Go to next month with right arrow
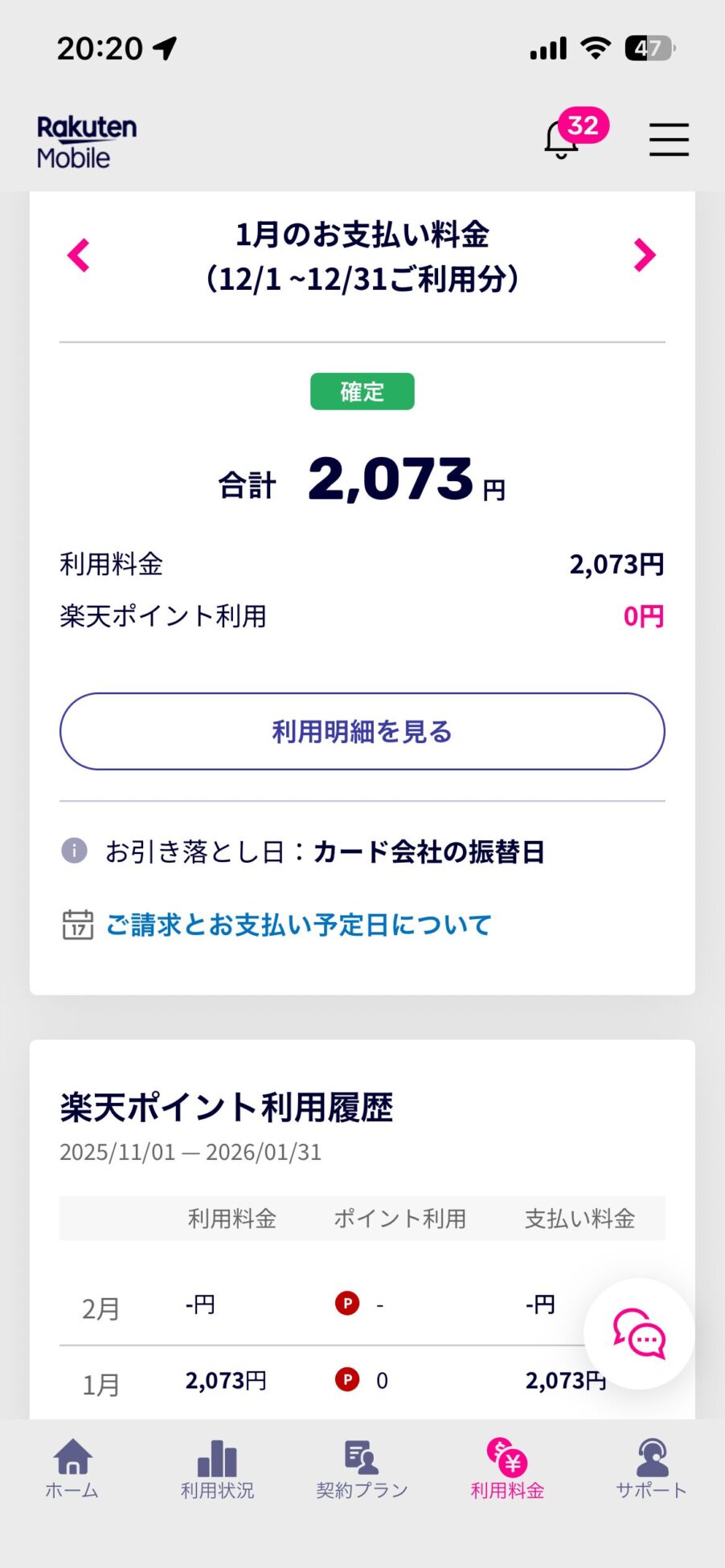This screenshot has height=1568, width=725. (644, 255)
